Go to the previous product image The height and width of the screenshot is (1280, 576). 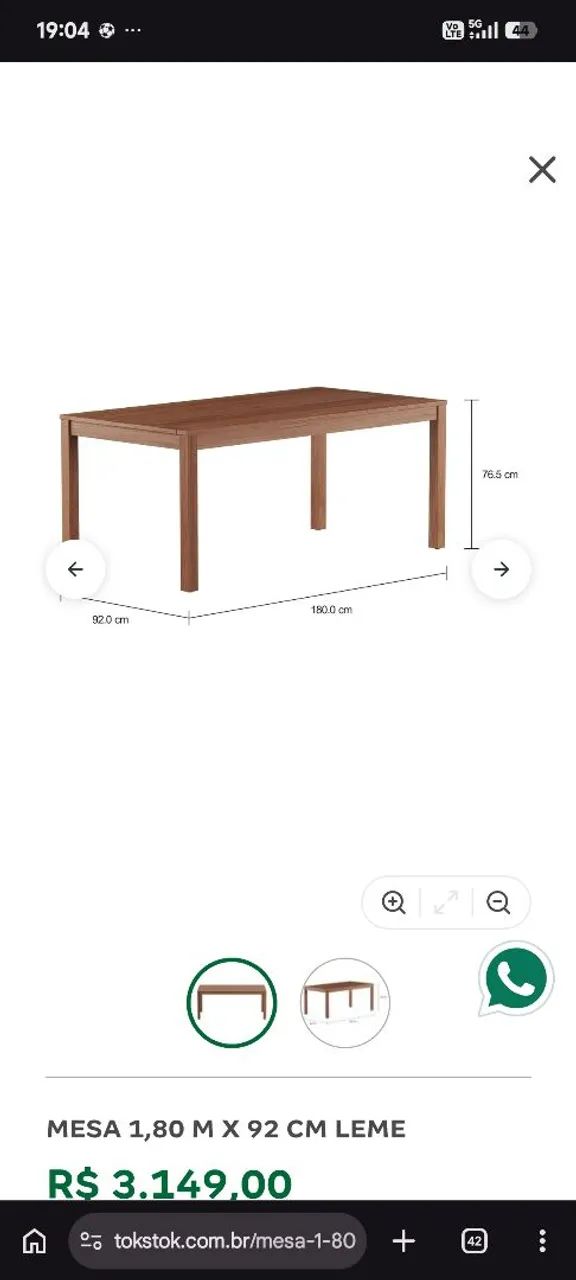[x=75, y=569]
